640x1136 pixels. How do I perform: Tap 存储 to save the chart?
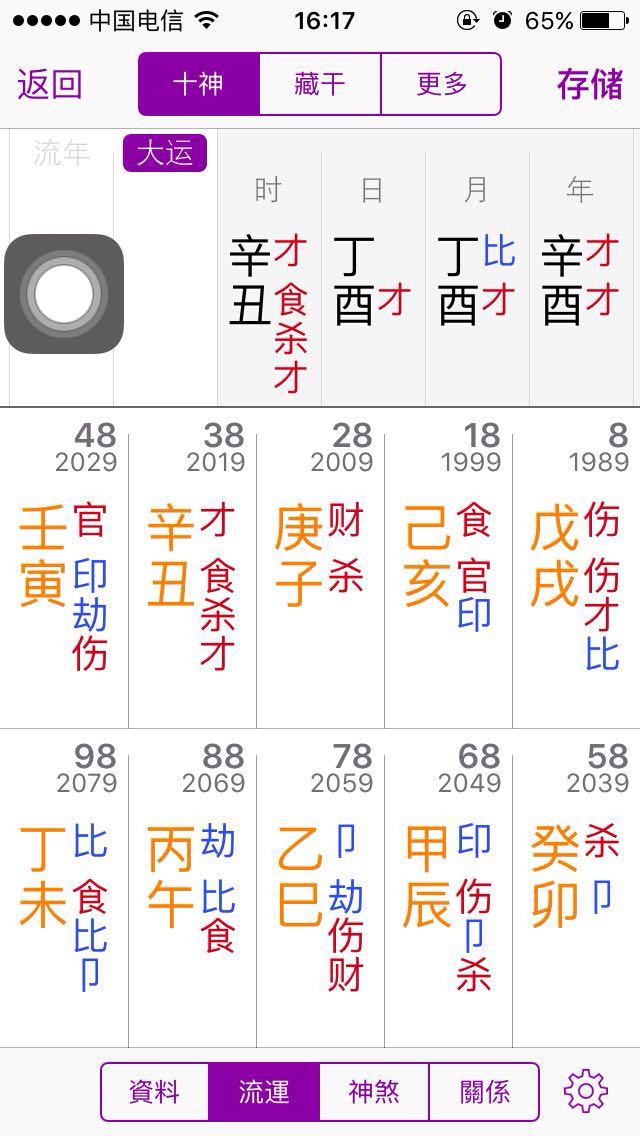pos(590,84)
